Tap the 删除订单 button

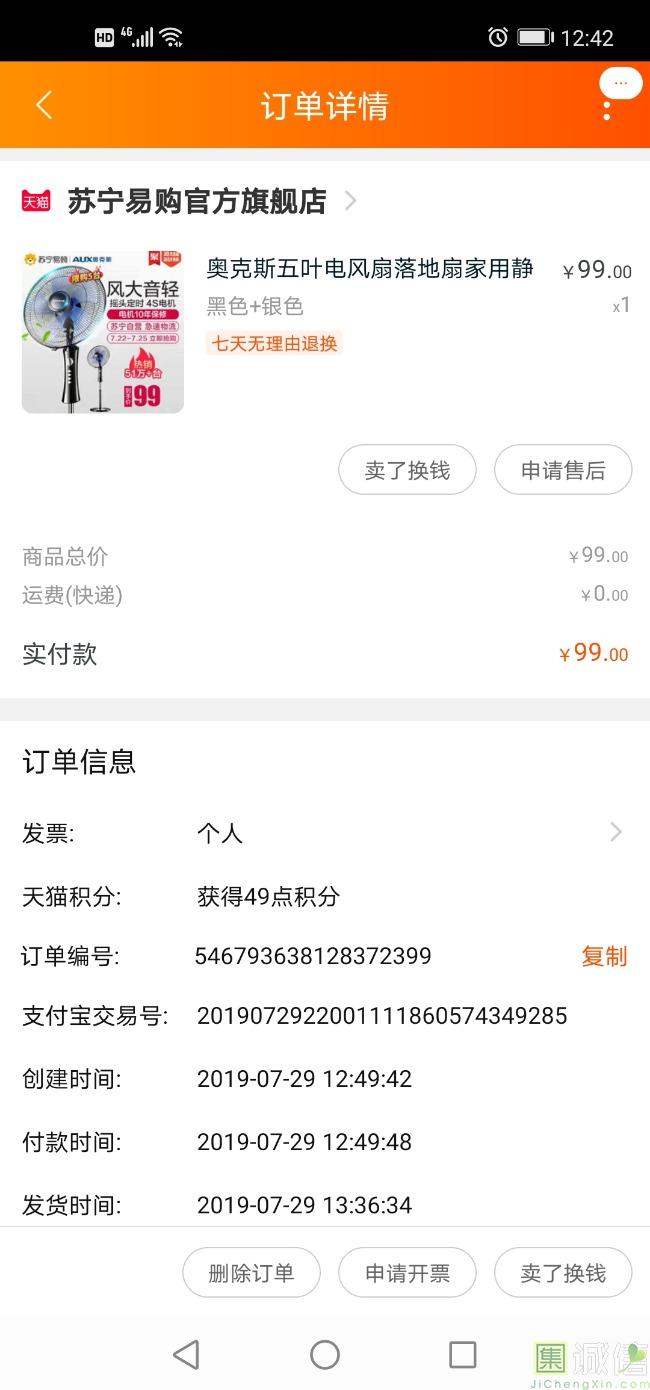pos(251,1273)
